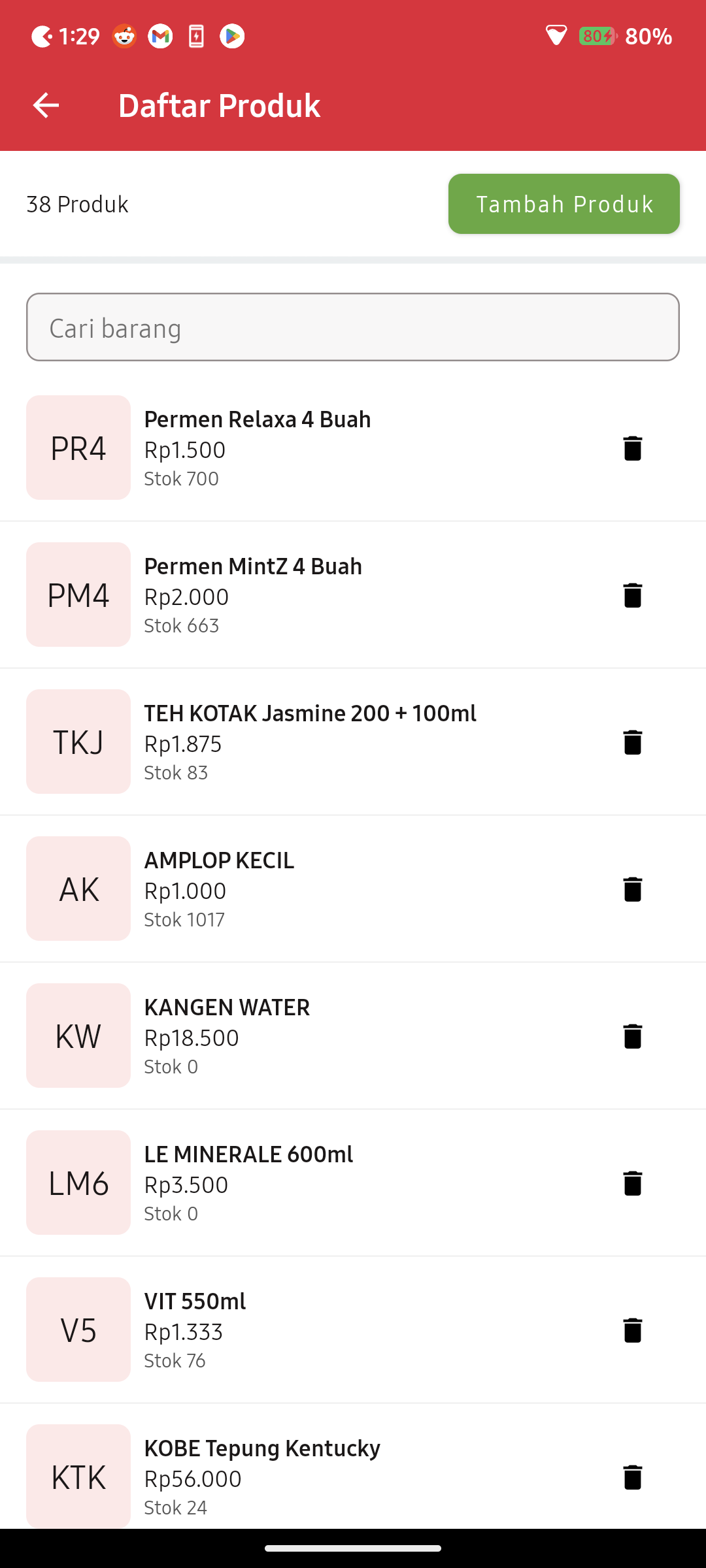Delete the LE MINERALE 600ml product
The image size is (706, 1568).
[x=631, y=1183]
